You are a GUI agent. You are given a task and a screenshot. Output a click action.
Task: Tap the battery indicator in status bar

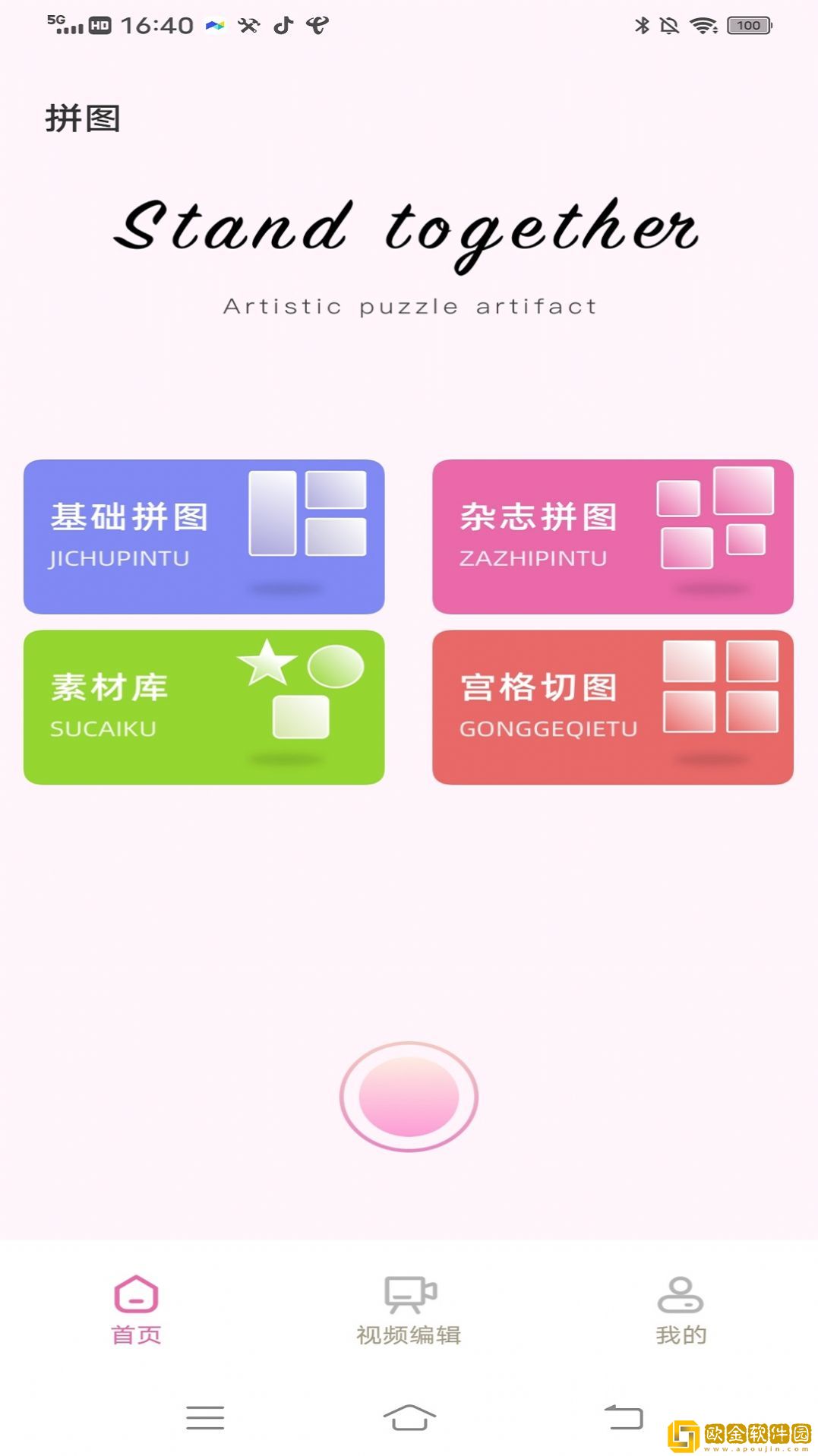[747, 25]
